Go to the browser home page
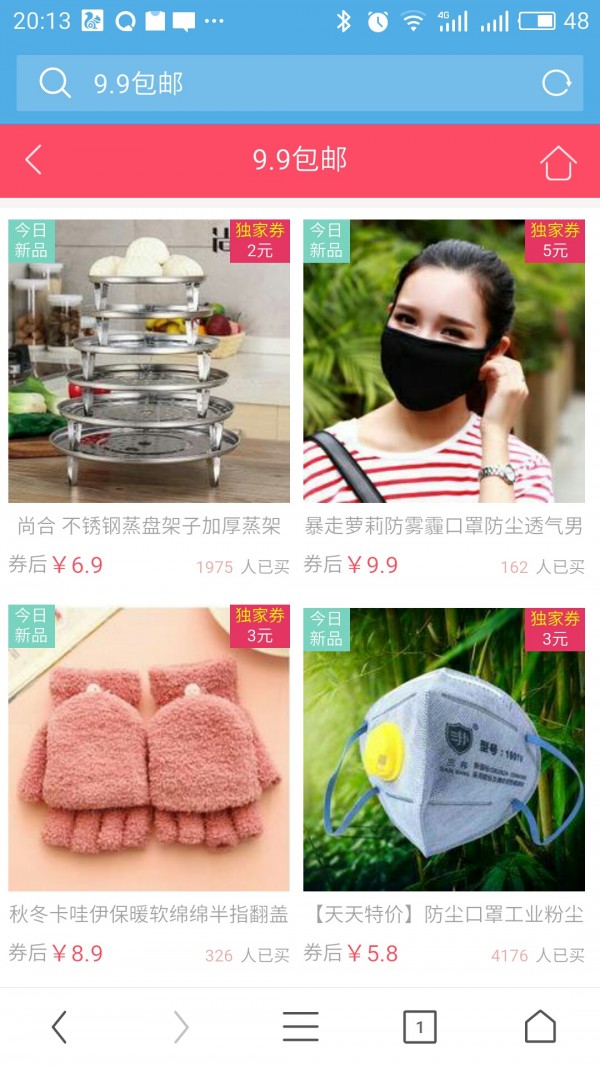The width and height of the screenshot is (600, 1067). click(540, 1026)
